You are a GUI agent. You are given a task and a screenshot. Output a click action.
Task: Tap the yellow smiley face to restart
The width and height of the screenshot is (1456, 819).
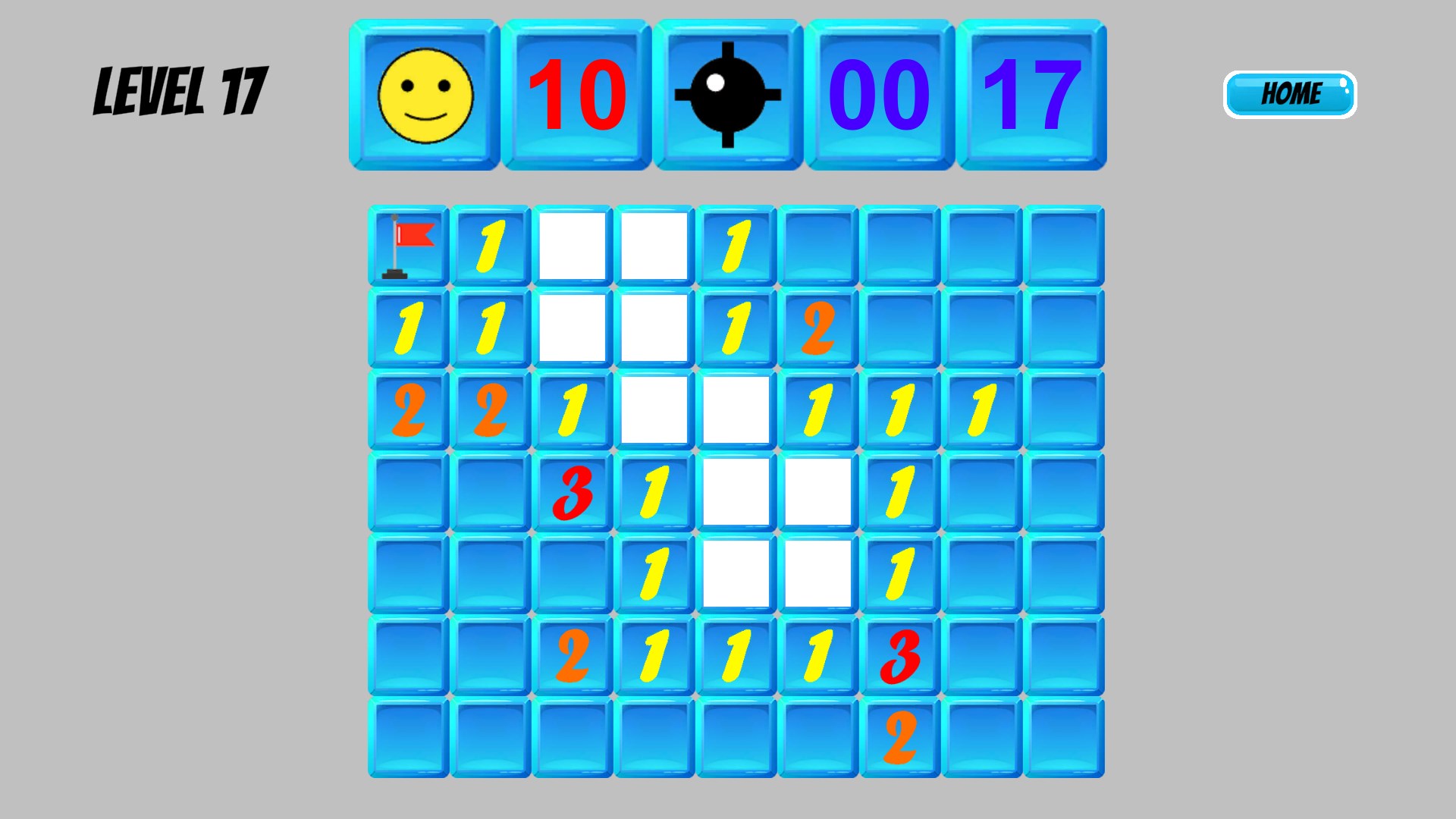[425, 96]
